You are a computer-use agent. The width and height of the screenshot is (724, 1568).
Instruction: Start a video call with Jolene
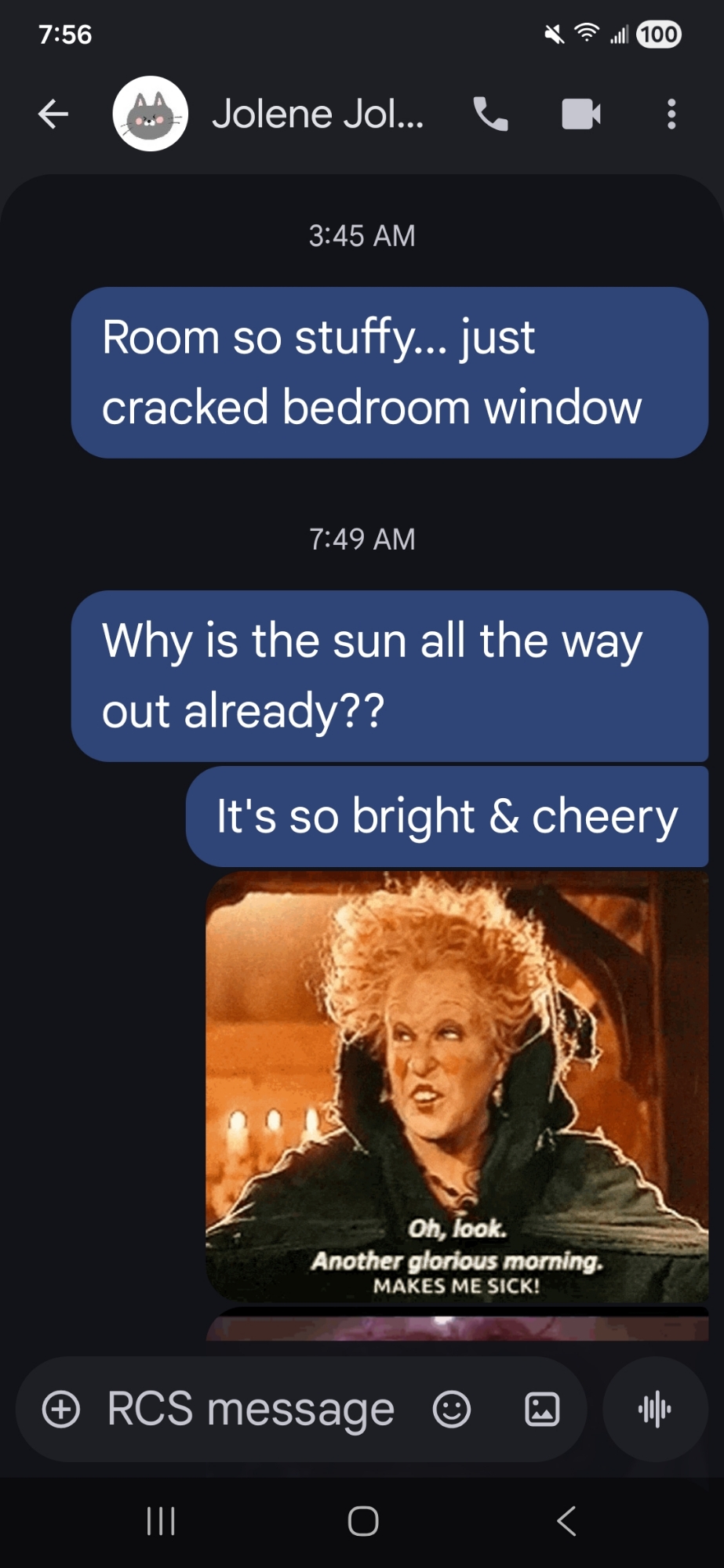[x=581, y=114]
